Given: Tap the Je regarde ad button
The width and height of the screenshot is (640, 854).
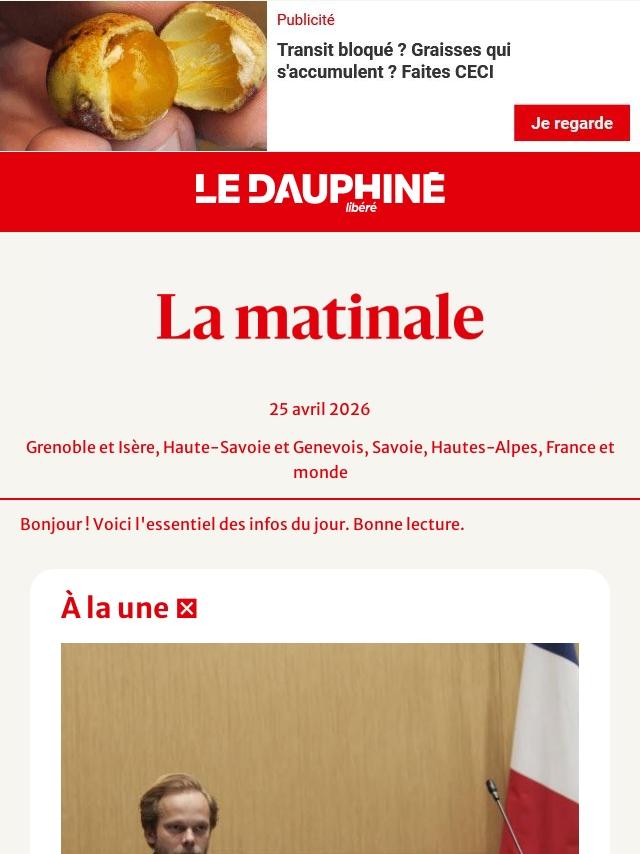Looking at the screenshot, I should (x=571, y=123).
